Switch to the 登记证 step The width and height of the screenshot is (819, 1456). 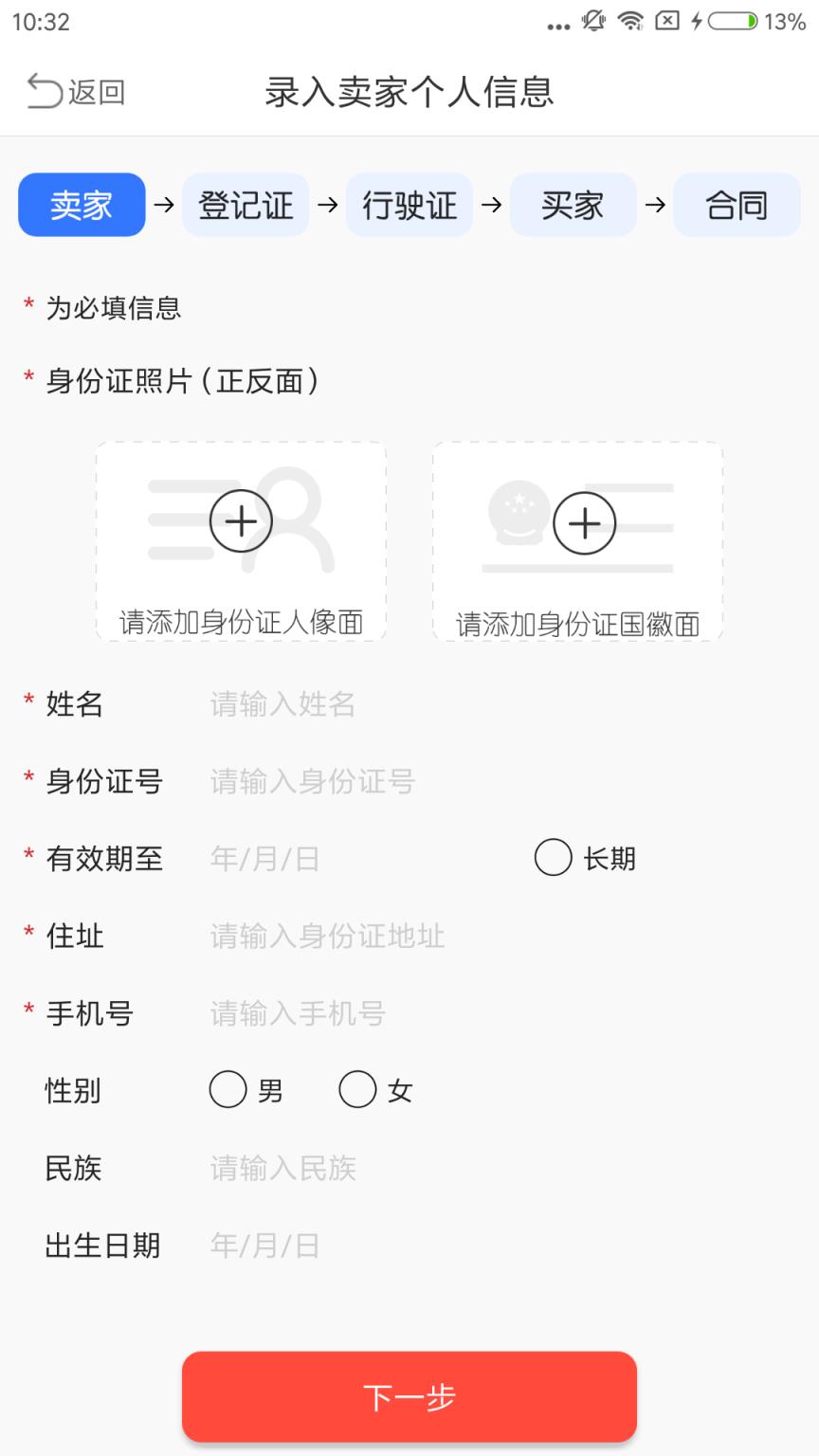point(245,205)
